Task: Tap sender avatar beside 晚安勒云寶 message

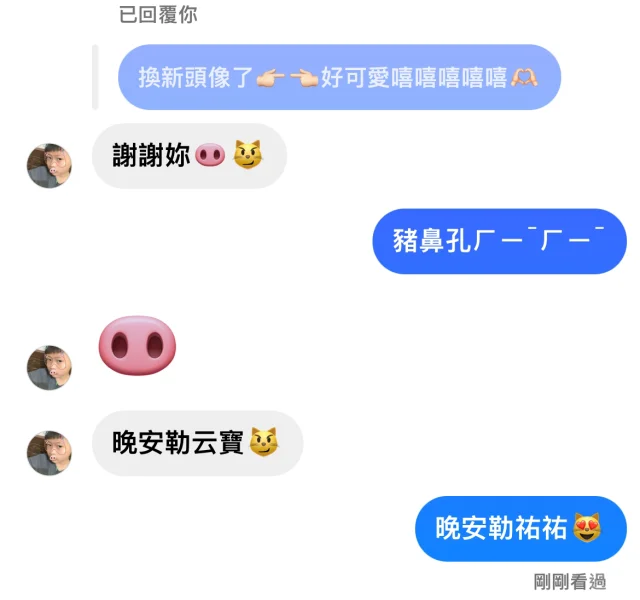Action: coord(49,453)
